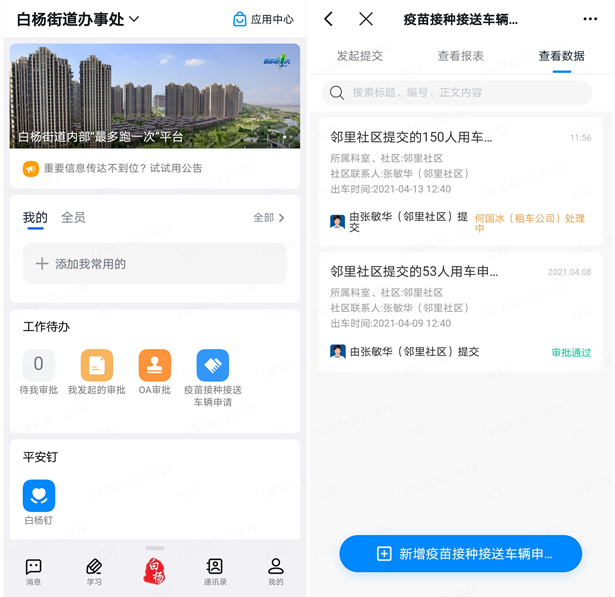Close the 疫苗接种接送车辆 page
The image size is (615, 597).
[366, 19]
